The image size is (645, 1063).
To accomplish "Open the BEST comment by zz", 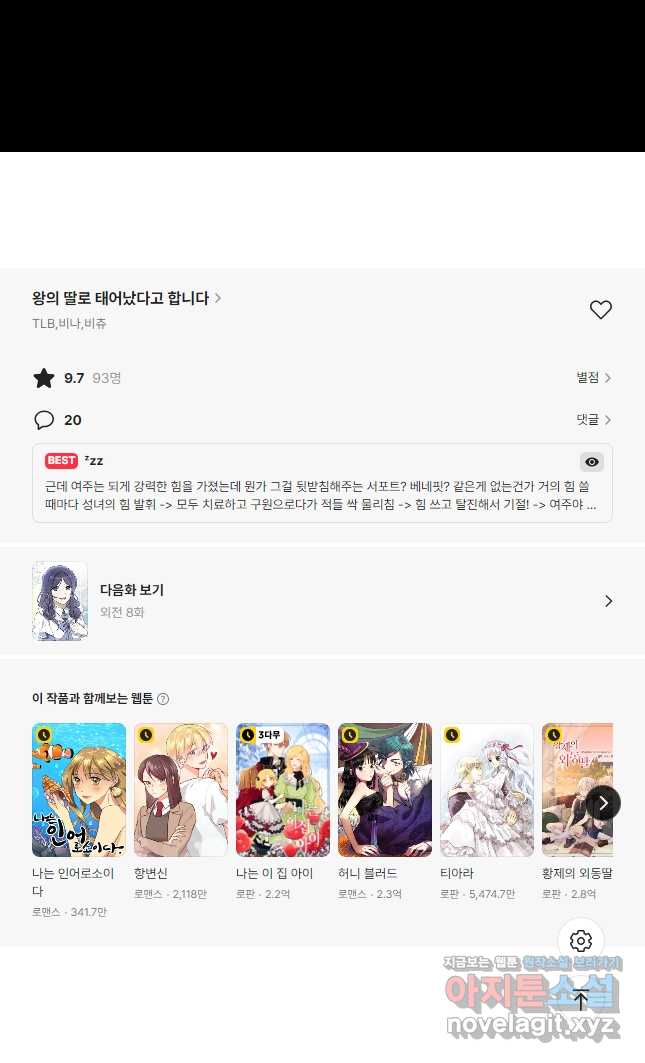I will [x=320, y=496].
